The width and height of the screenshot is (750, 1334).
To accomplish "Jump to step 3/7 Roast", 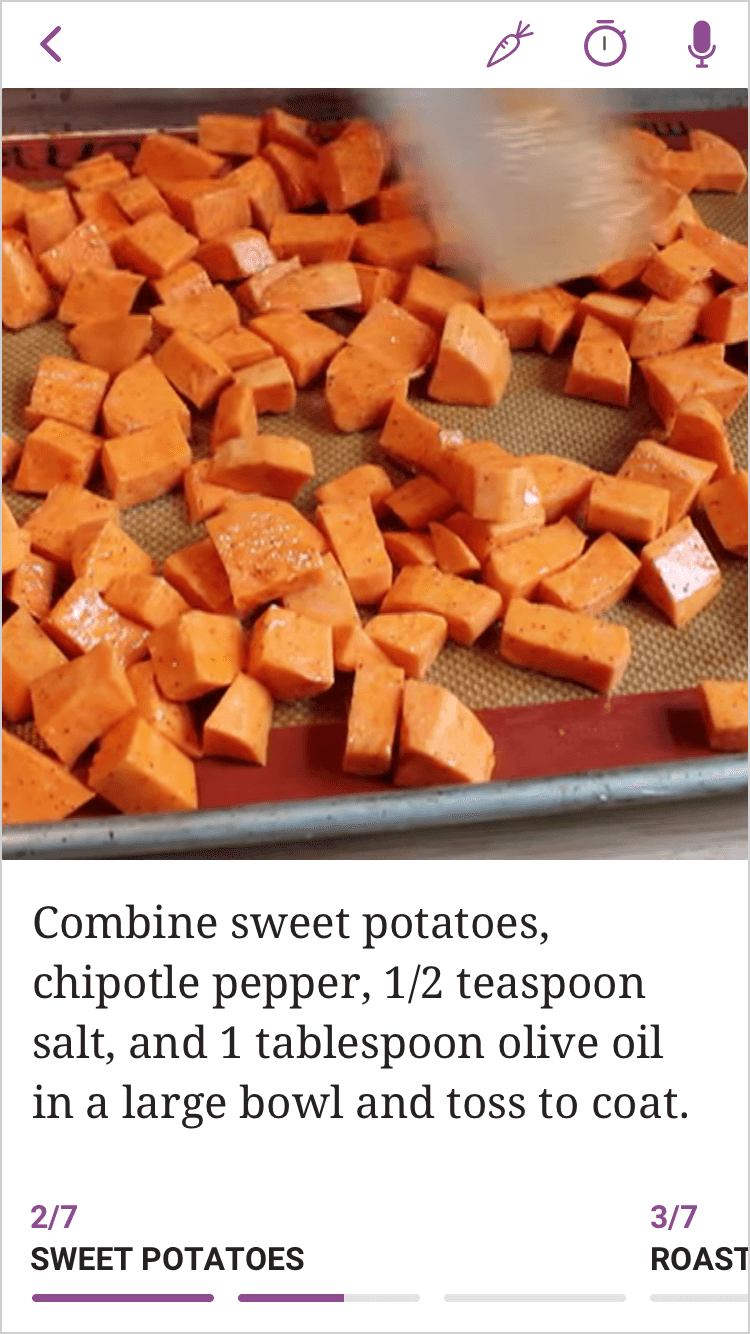I will [x=699, y=1238].
